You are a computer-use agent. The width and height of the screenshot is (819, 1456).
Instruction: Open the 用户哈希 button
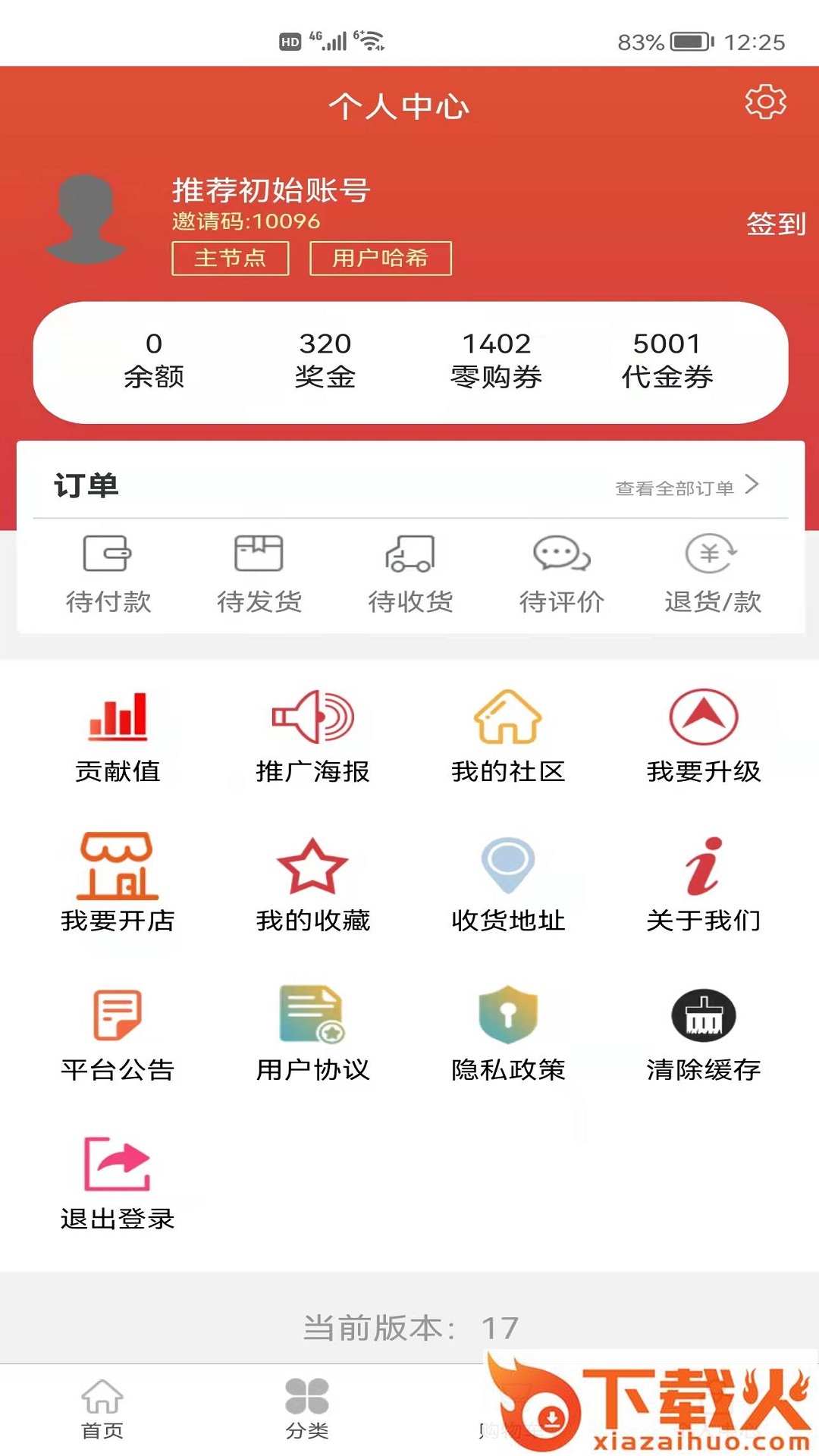click(x=380, y=259)
